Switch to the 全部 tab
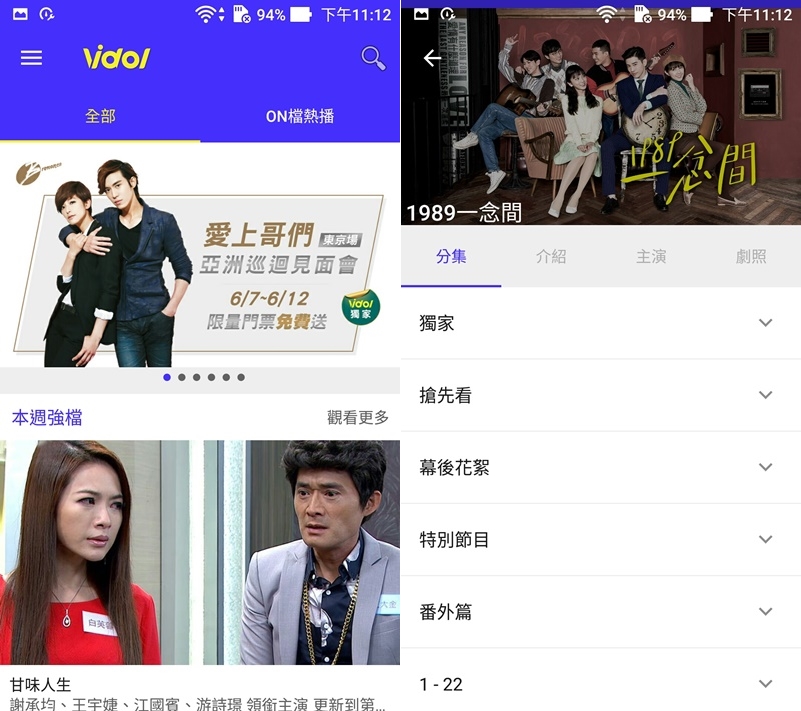 pyautogui.click(x=100, y=116)
